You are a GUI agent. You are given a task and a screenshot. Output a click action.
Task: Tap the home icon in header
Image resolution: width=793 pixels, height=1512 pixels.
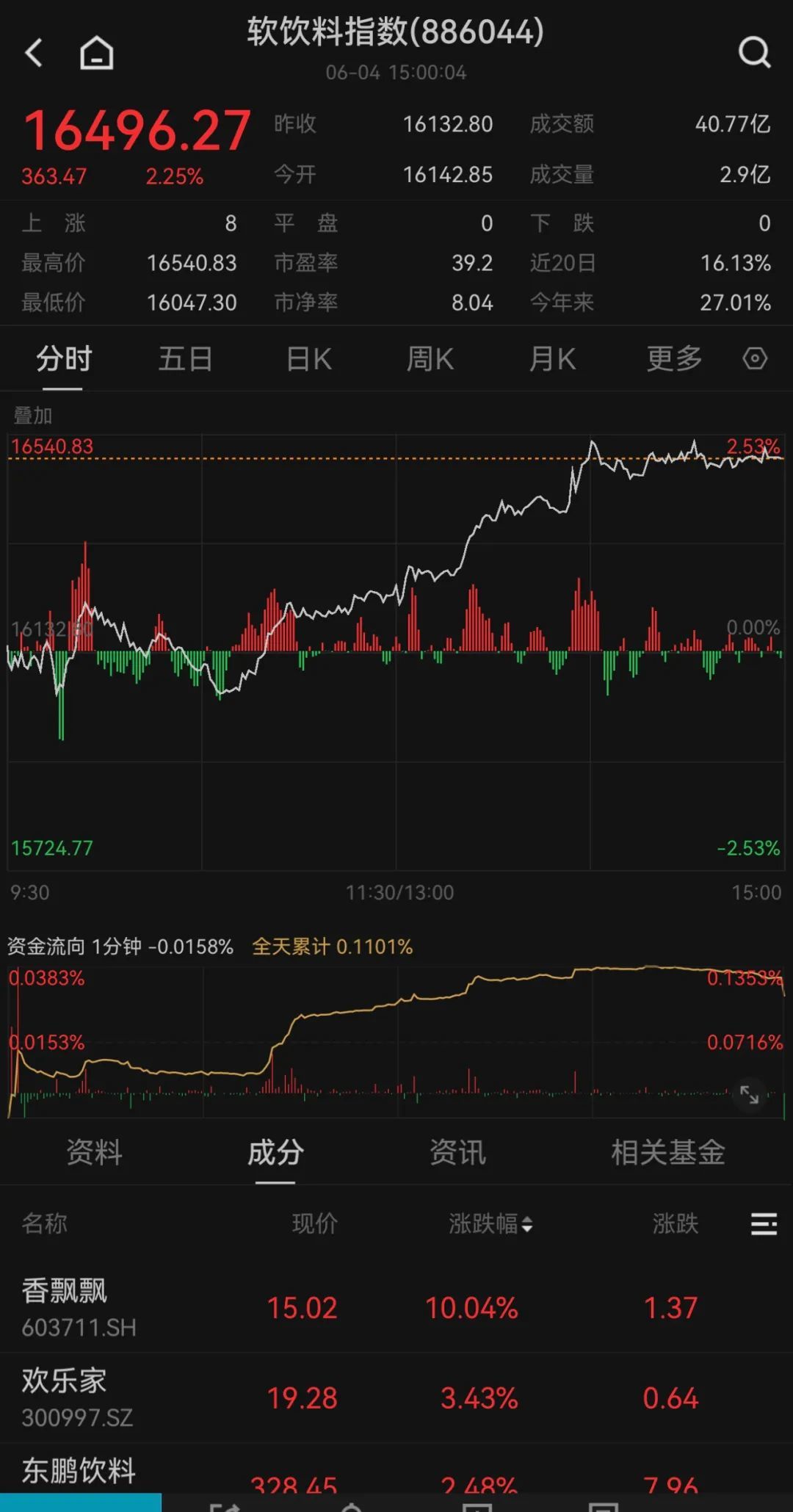coord(96,53)
